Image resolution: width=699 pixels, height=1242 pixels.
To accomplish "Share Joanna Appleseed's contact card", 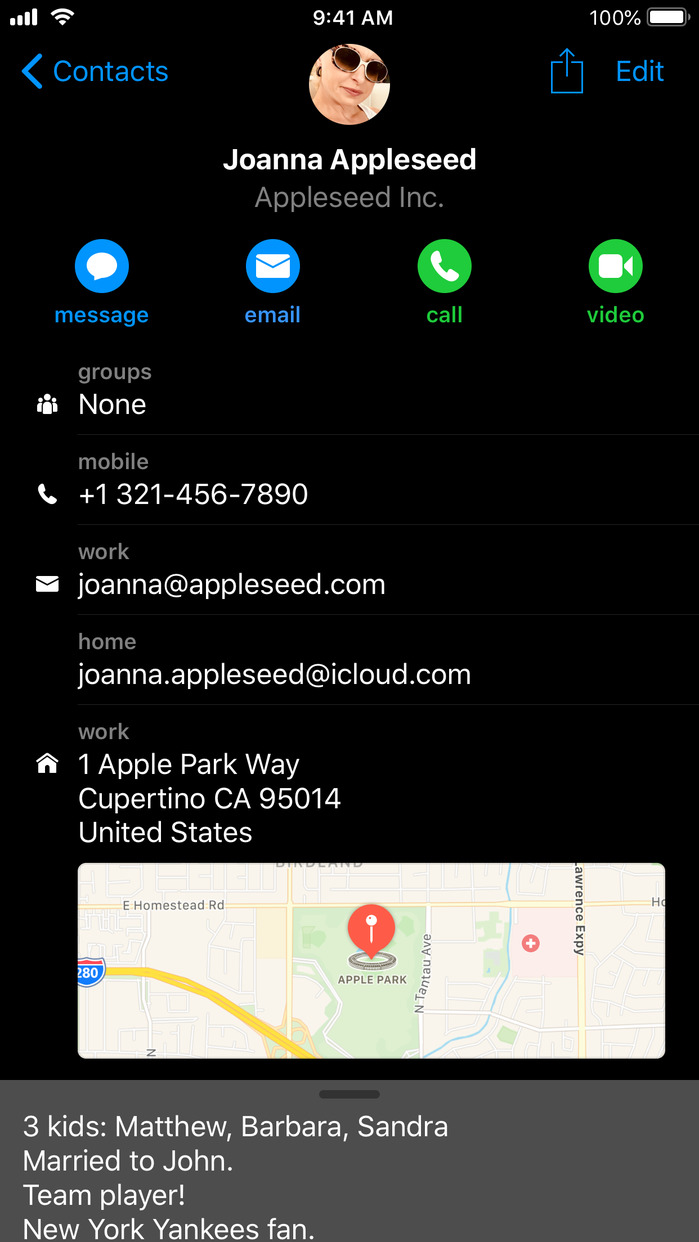I will click(566, 72).
